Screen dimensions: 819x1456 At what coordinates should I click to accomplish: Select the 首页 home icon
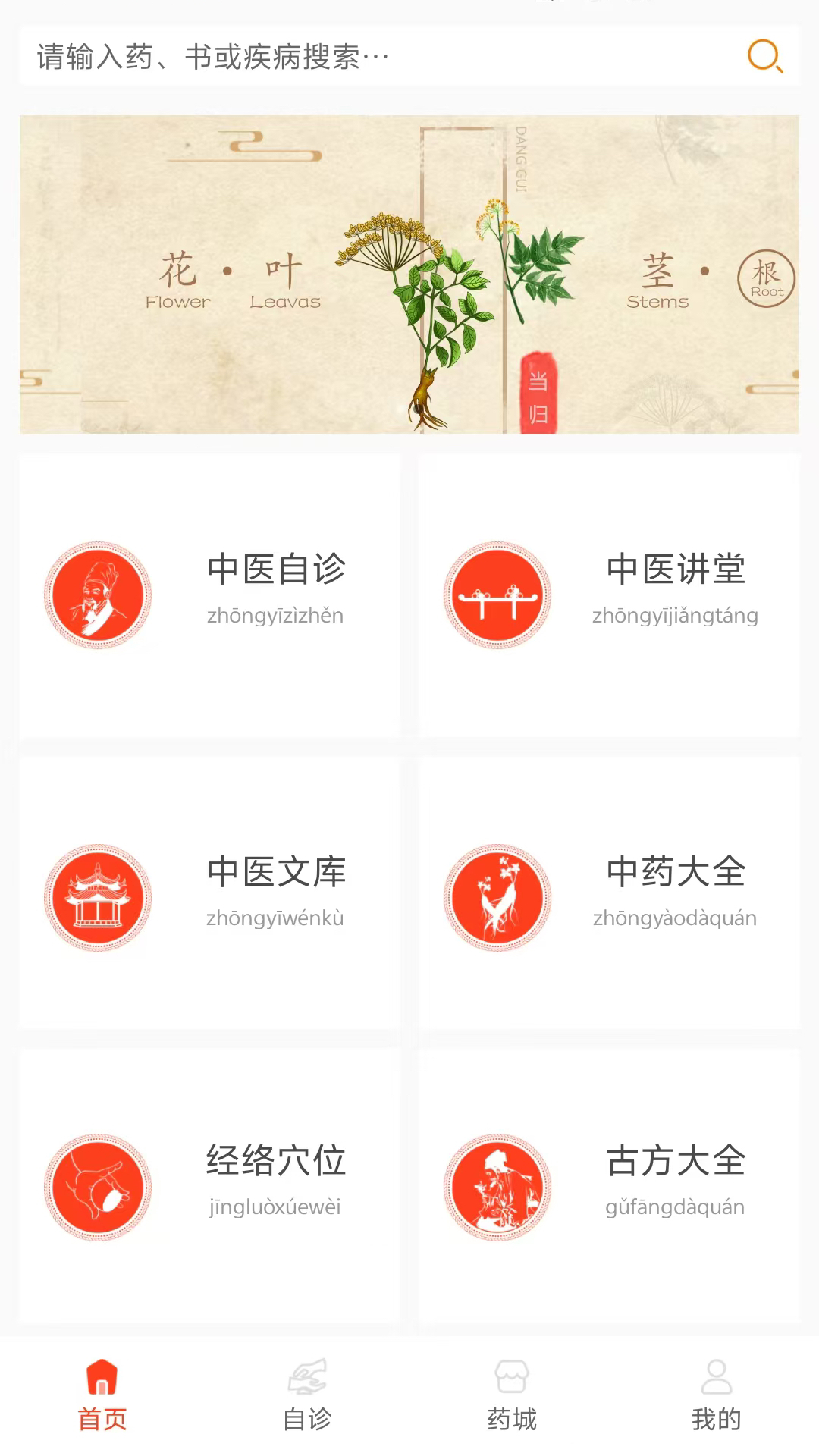point(104,1382)
